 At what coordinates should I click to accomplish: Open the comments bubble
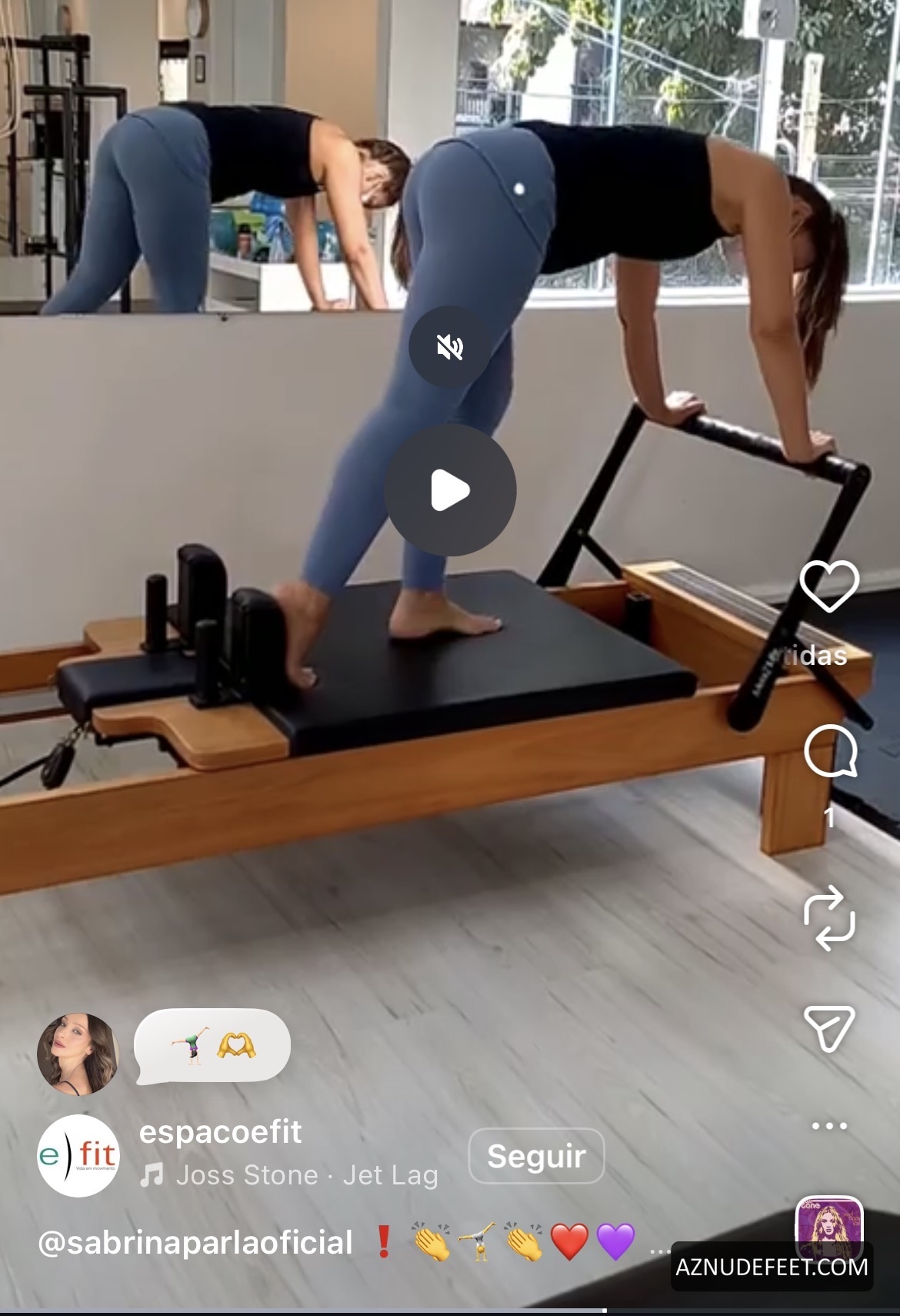(830, 750)
